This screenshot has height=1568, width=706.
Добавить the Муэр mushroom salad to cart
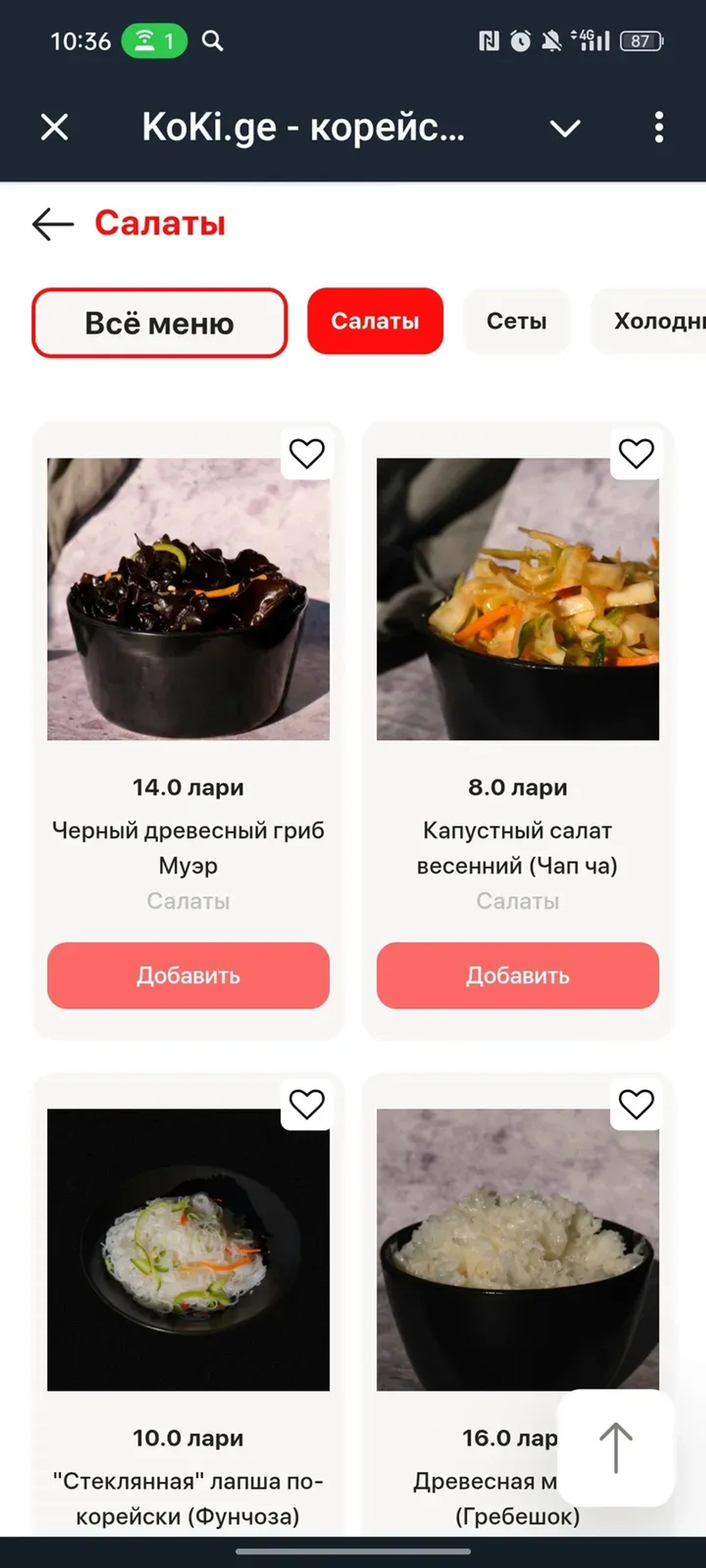(x=188, y=976)
